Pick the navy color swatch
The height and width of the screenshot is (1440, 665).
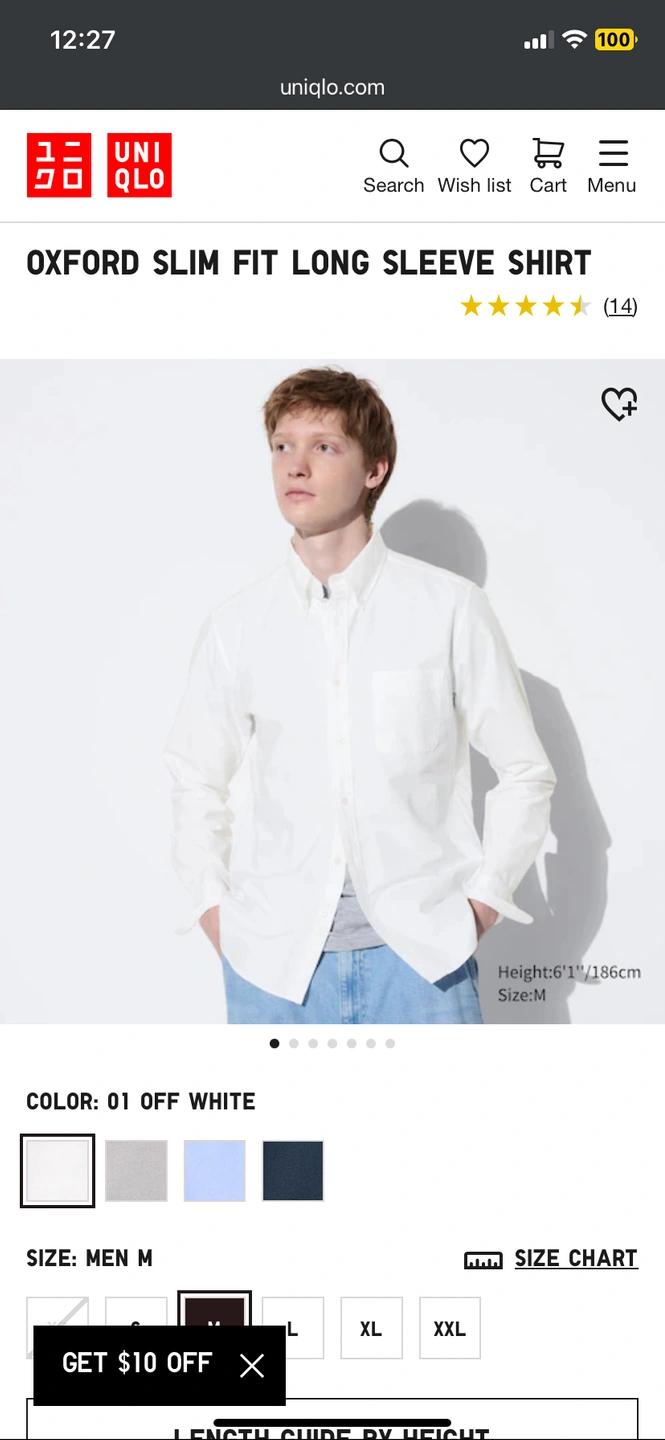[293, 1170]
